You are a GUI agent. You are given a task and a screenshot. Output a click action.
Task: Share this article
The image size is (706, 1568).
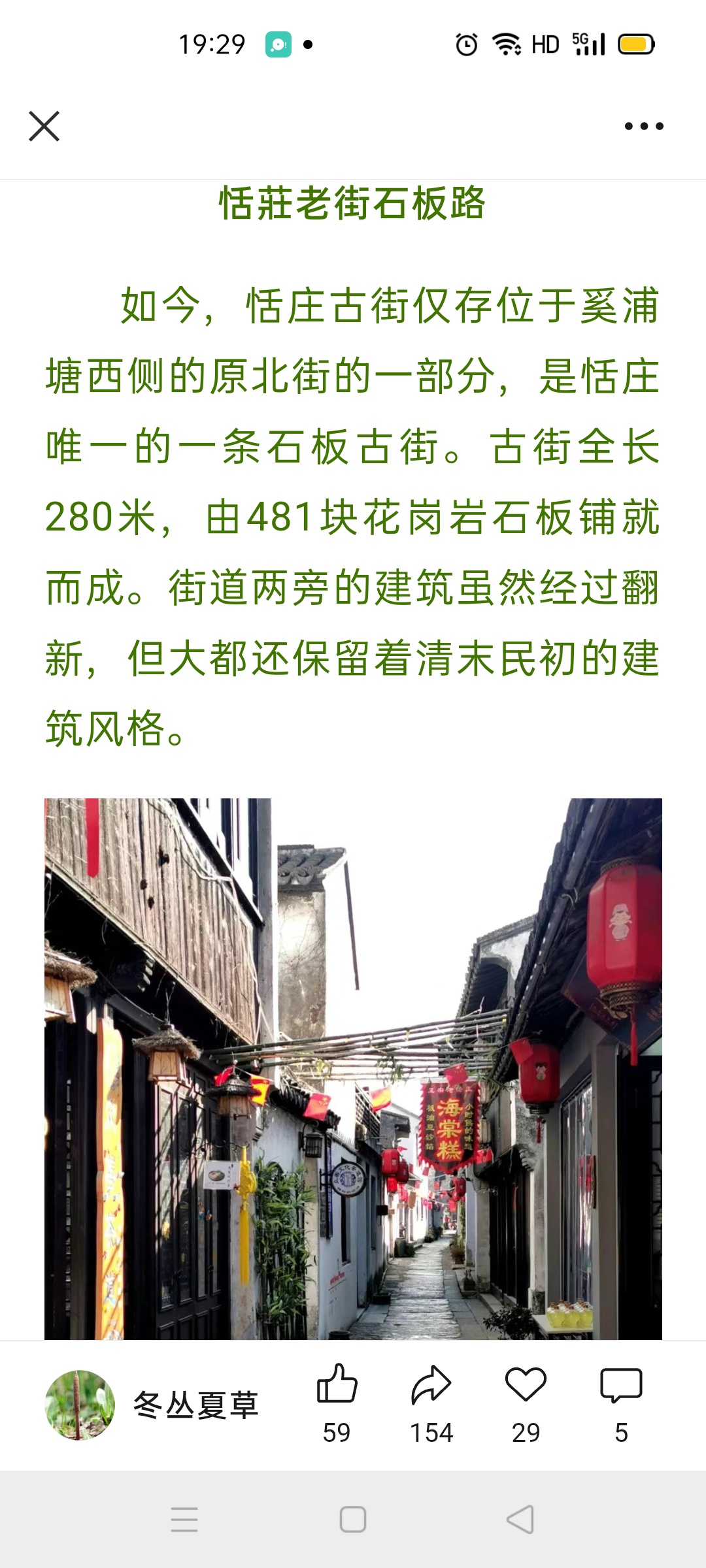(x=431, y=1385)
